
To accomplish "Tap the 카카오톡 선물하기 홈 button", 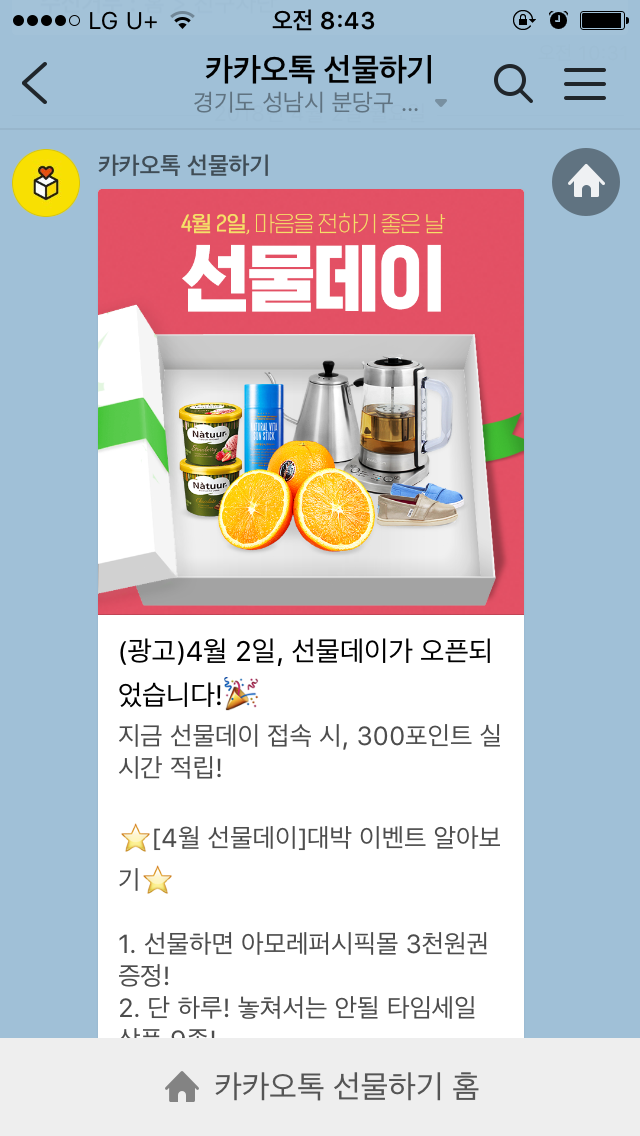I will 320,1085.
